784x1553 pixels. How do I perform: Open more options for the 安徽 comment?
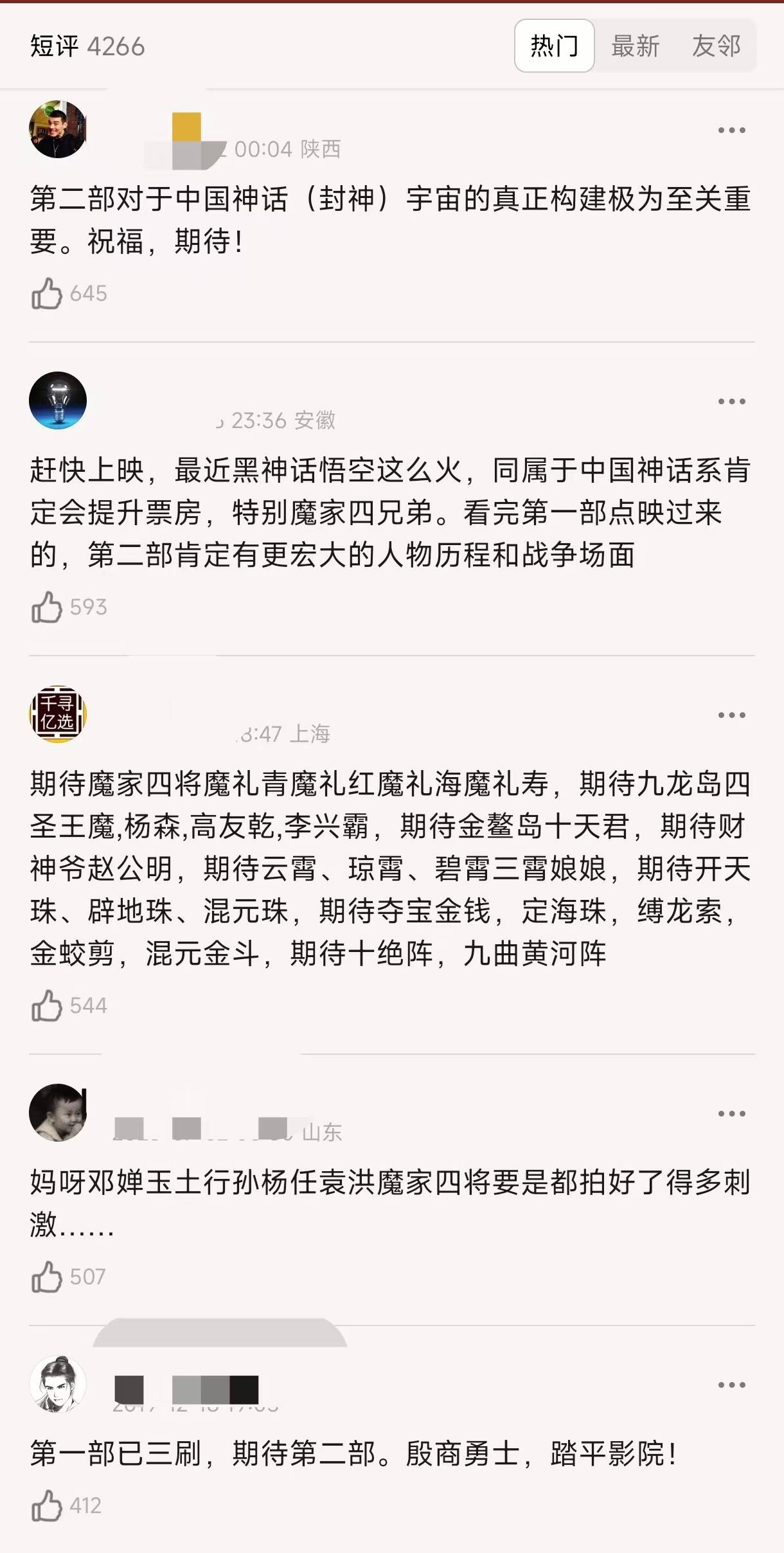click(x=731, y=402)
